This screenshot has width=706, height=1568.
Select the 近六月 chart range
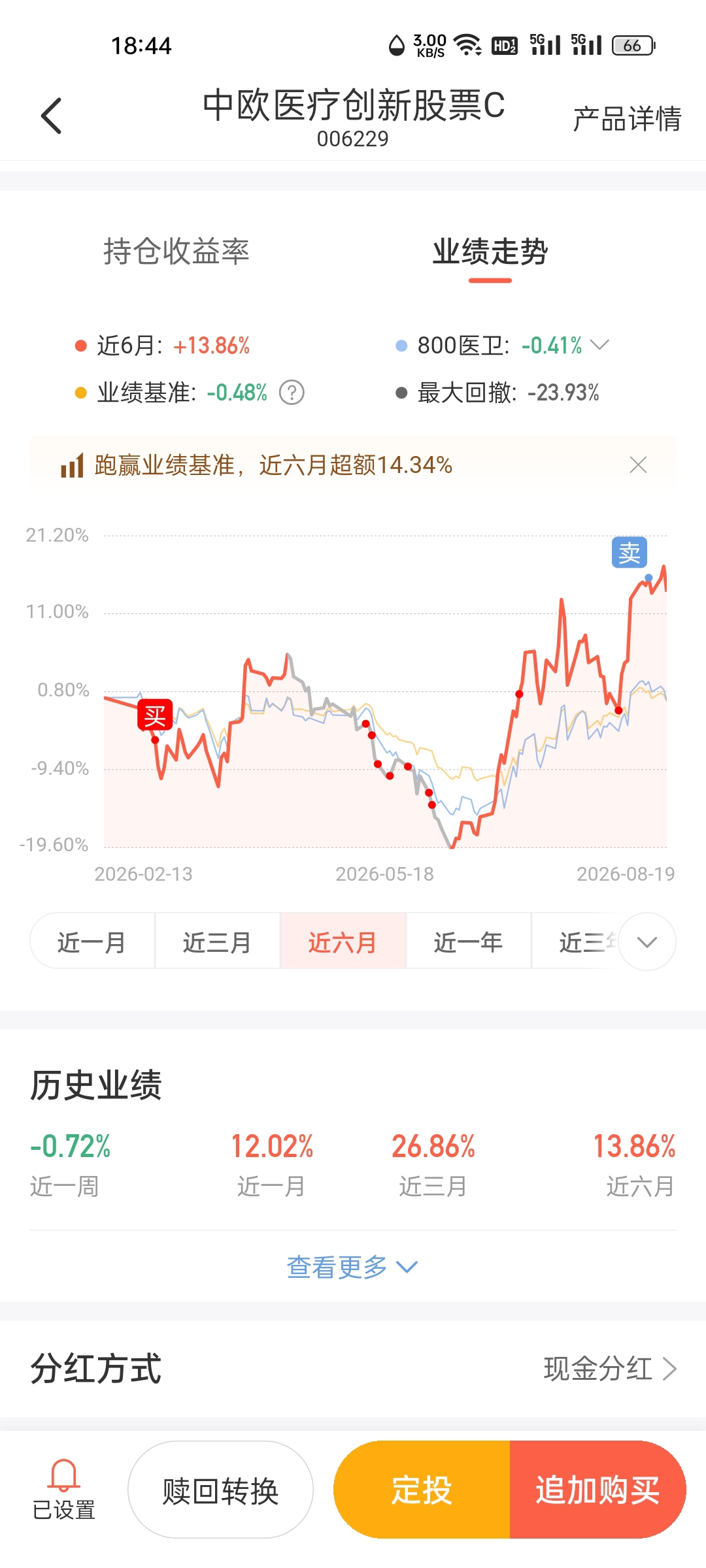coord(343,941)
